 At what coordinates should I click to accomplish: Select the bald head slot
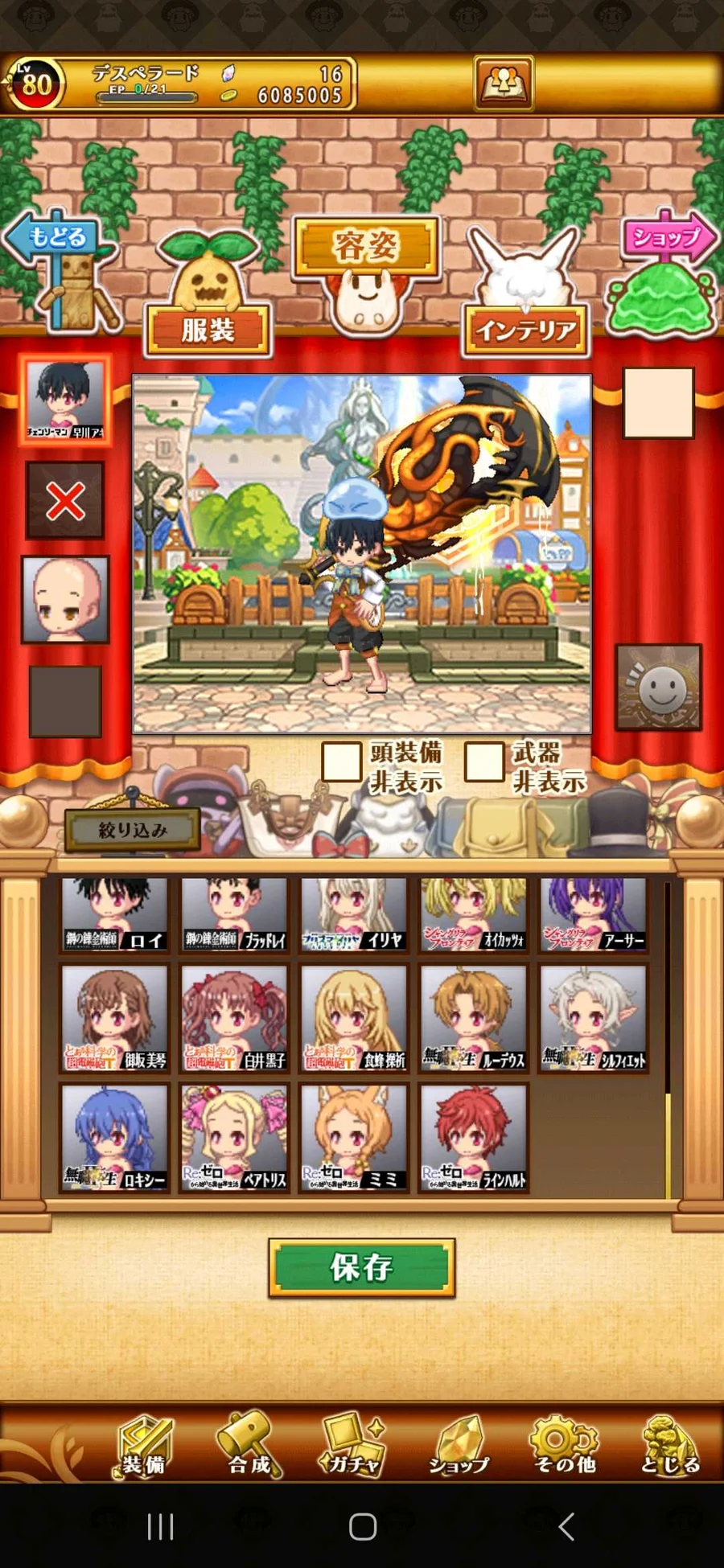click(65, 599)
